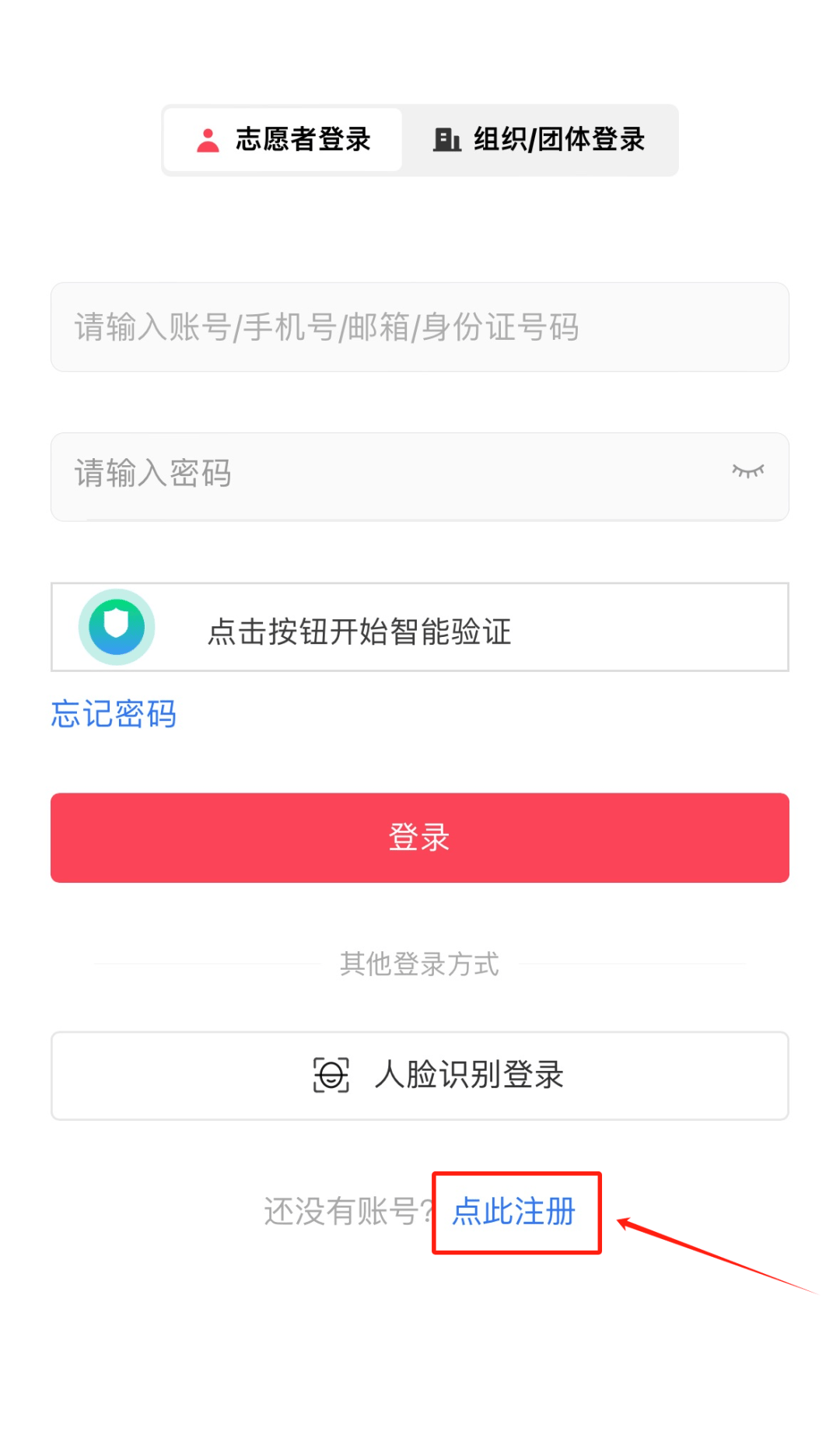
Task: Focus the 请输入账号 account input field
Action: tap(419, 327)
